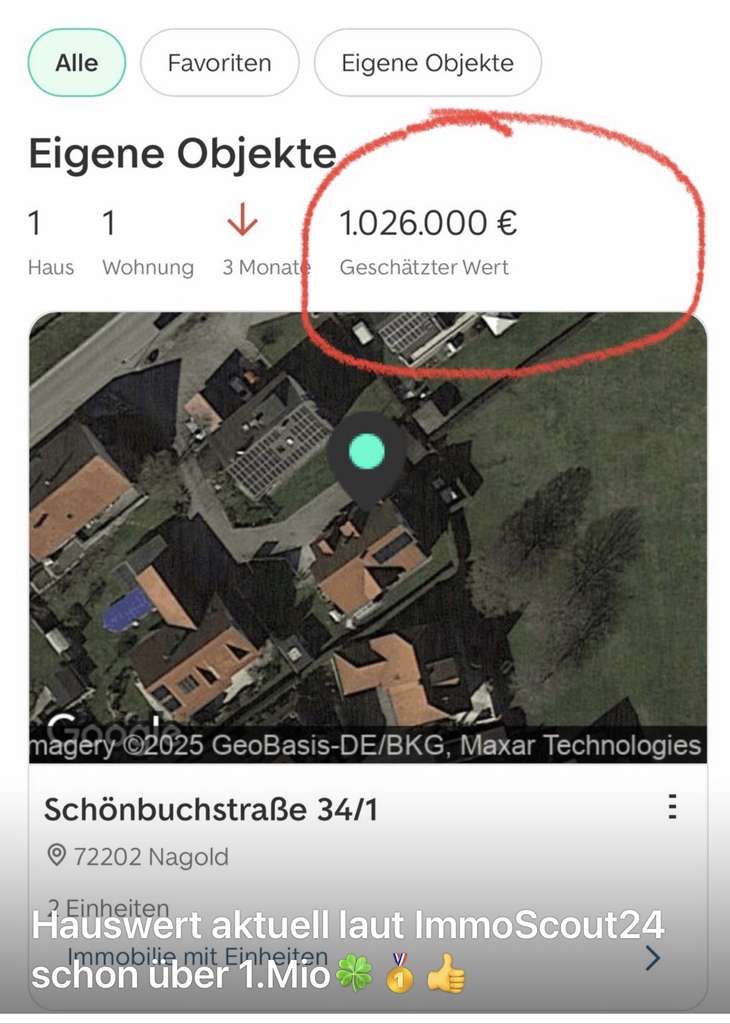Select the Alle tab
The image size is (730, 1024).
(76, 62)
